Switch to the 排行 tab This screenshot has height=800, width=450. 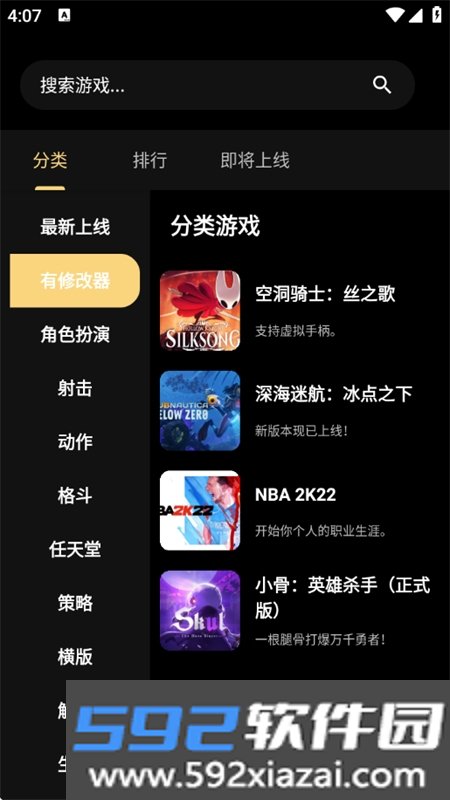150,160
